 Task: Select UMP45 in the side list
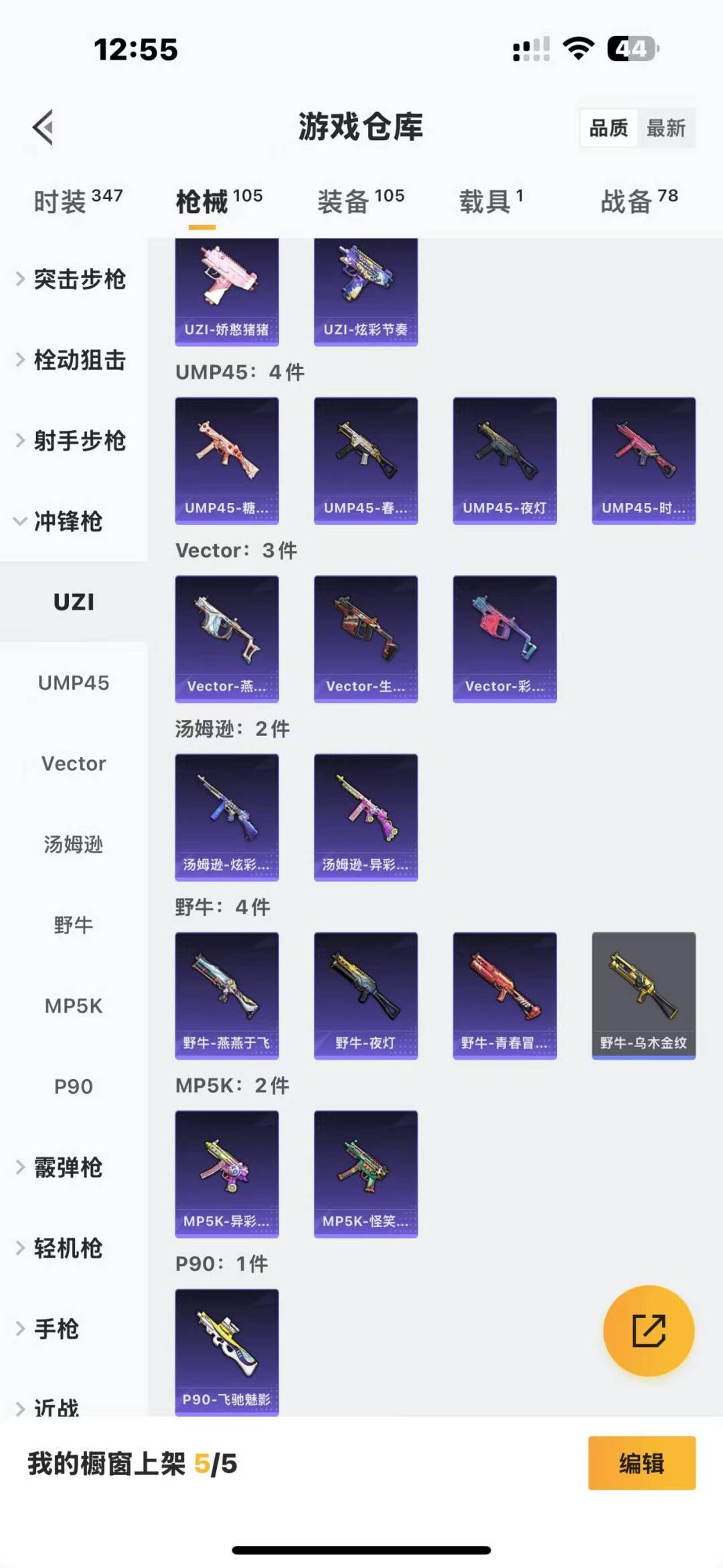74,683
